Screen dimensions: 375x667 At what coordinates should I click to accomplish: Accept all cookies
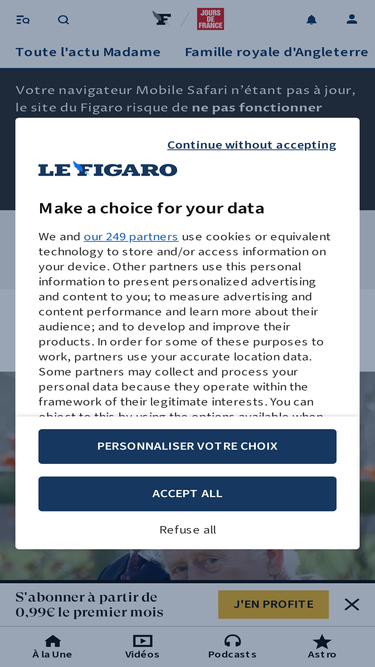188,493
